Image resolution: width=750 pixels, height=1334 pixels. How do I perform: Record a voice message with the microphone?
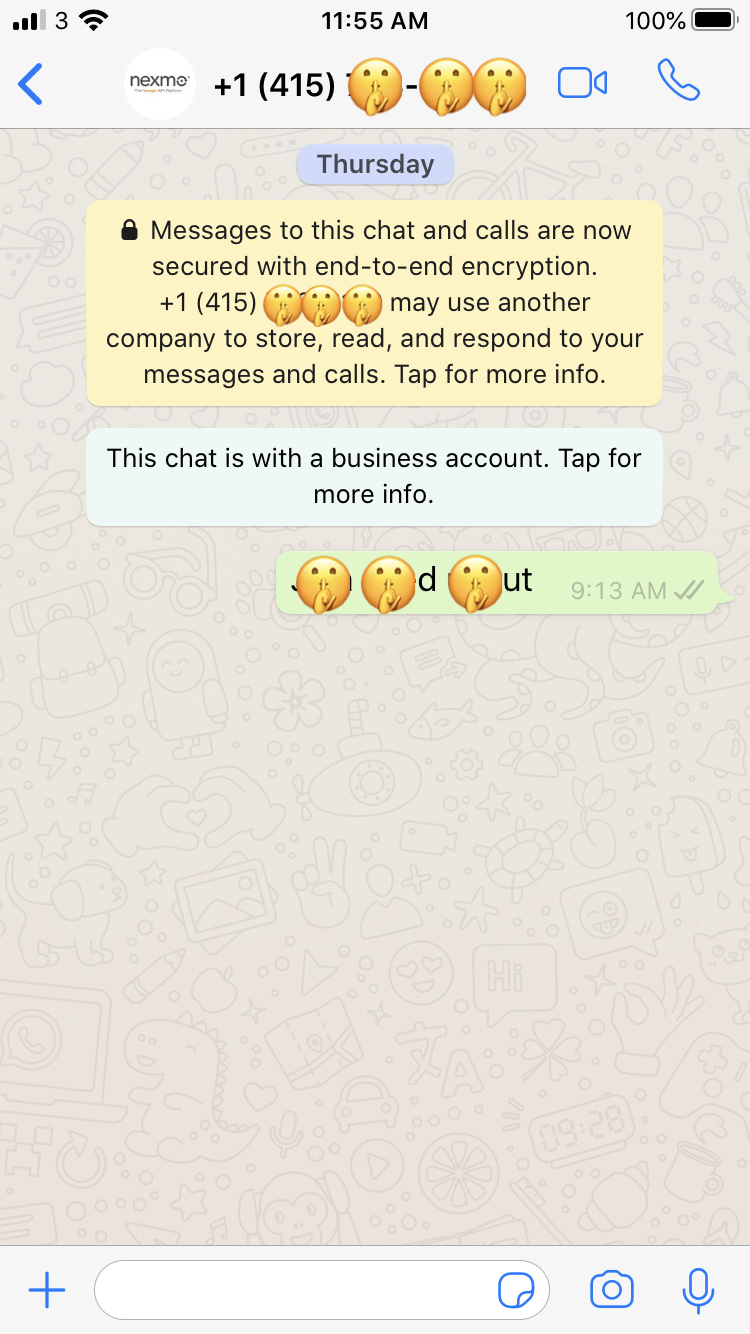coord(697,1289)
